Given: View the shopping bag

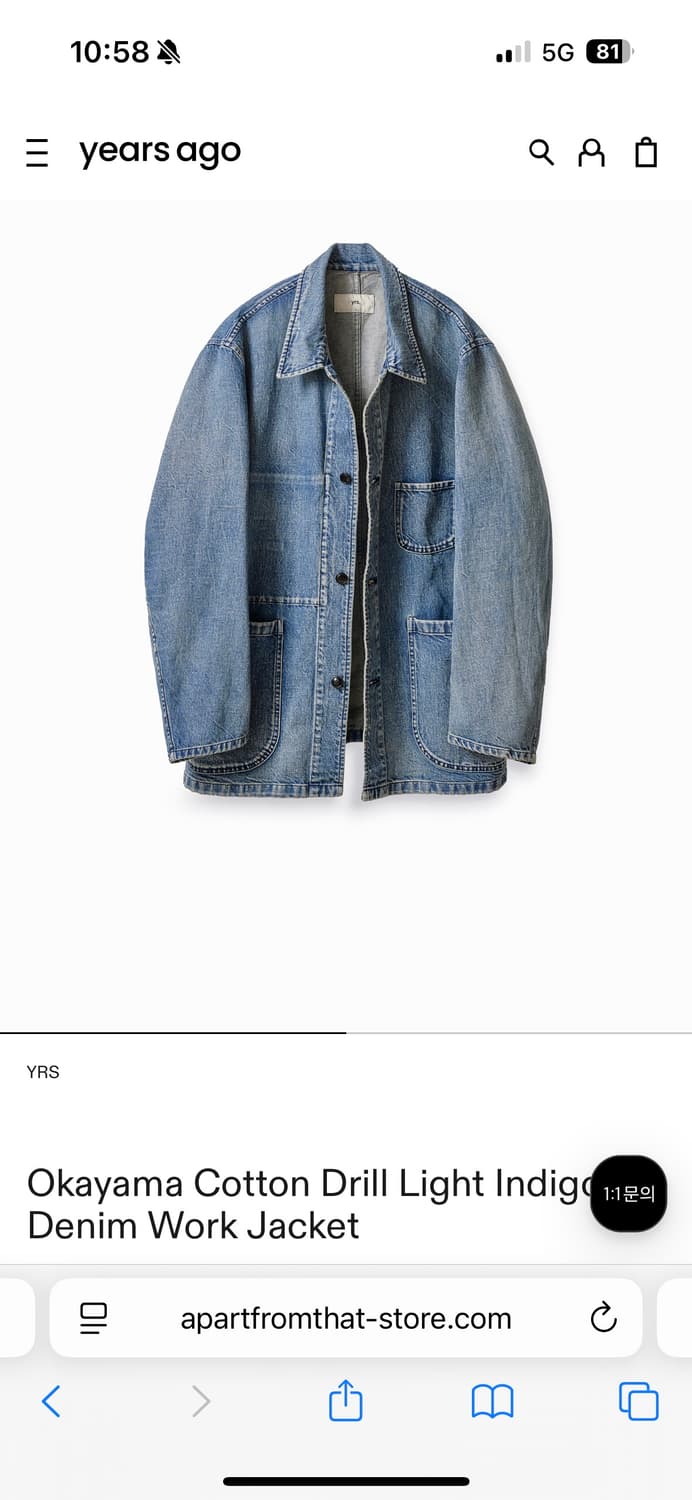Looking at the screenshot, I should 647,153.
